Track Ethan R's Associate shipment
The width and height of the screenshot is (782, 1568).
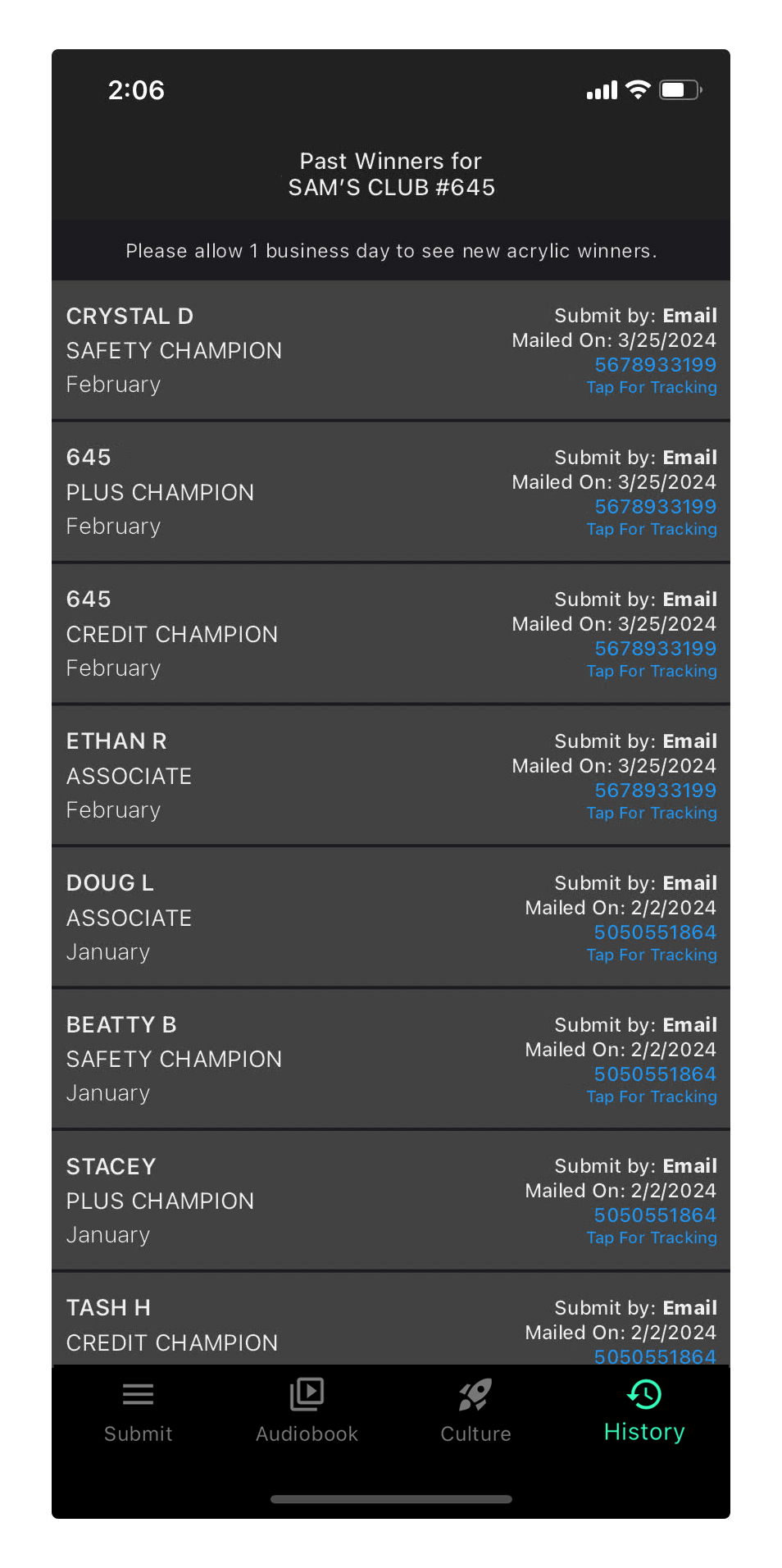(652, 813)
